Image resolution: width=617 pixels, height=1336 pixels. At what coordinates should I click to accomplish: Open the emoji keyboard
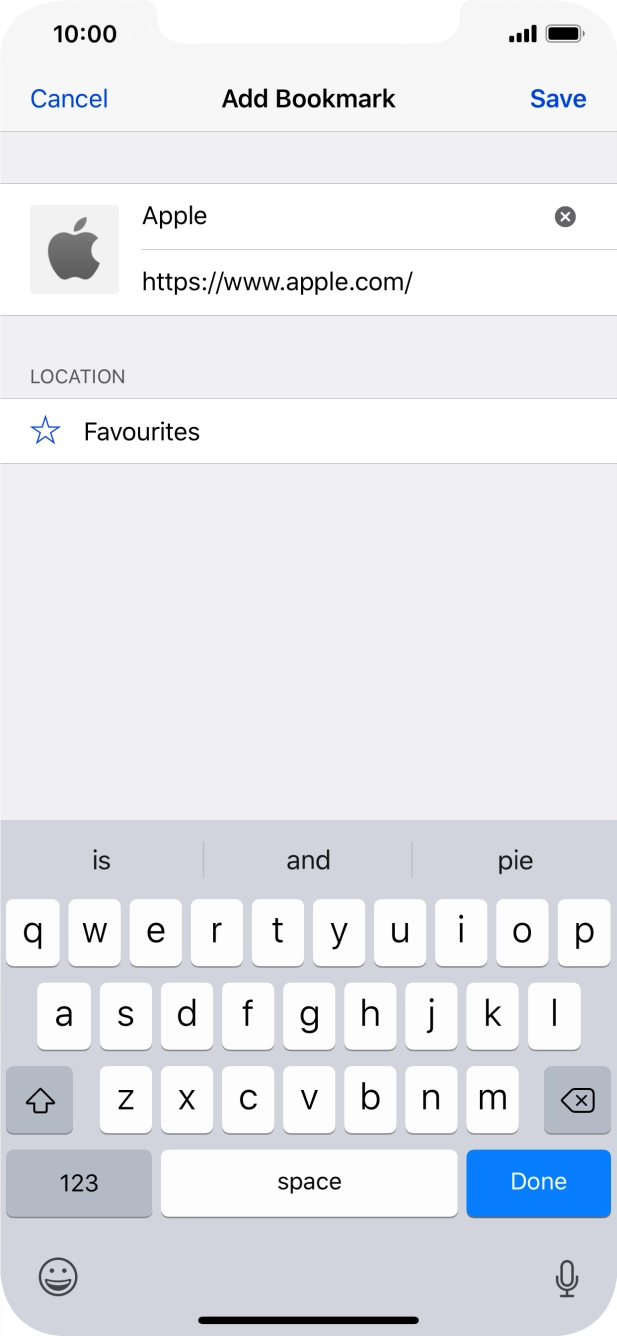[58, 1276]
